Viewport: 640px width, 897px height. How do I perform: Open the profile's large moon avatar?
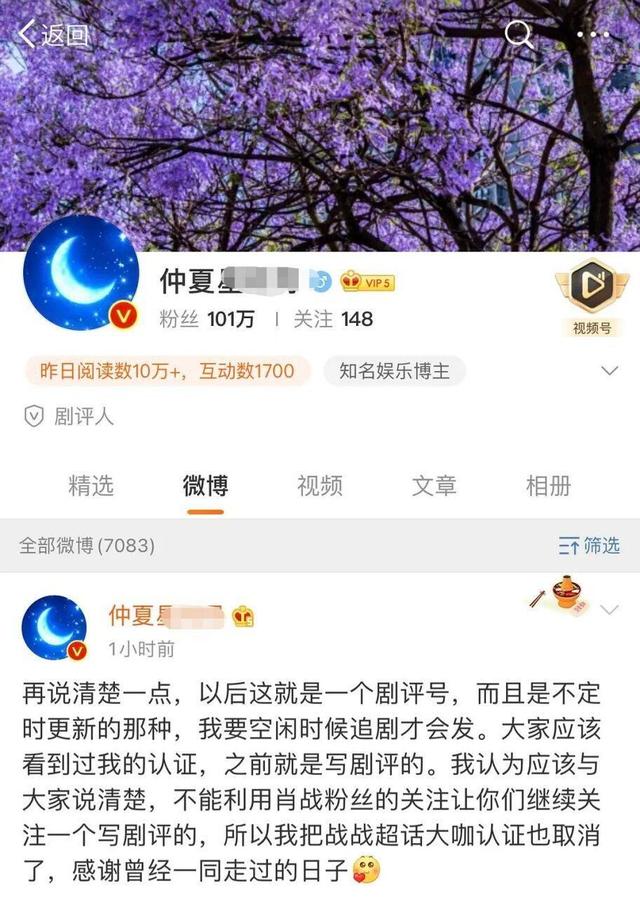pos(81,272)
